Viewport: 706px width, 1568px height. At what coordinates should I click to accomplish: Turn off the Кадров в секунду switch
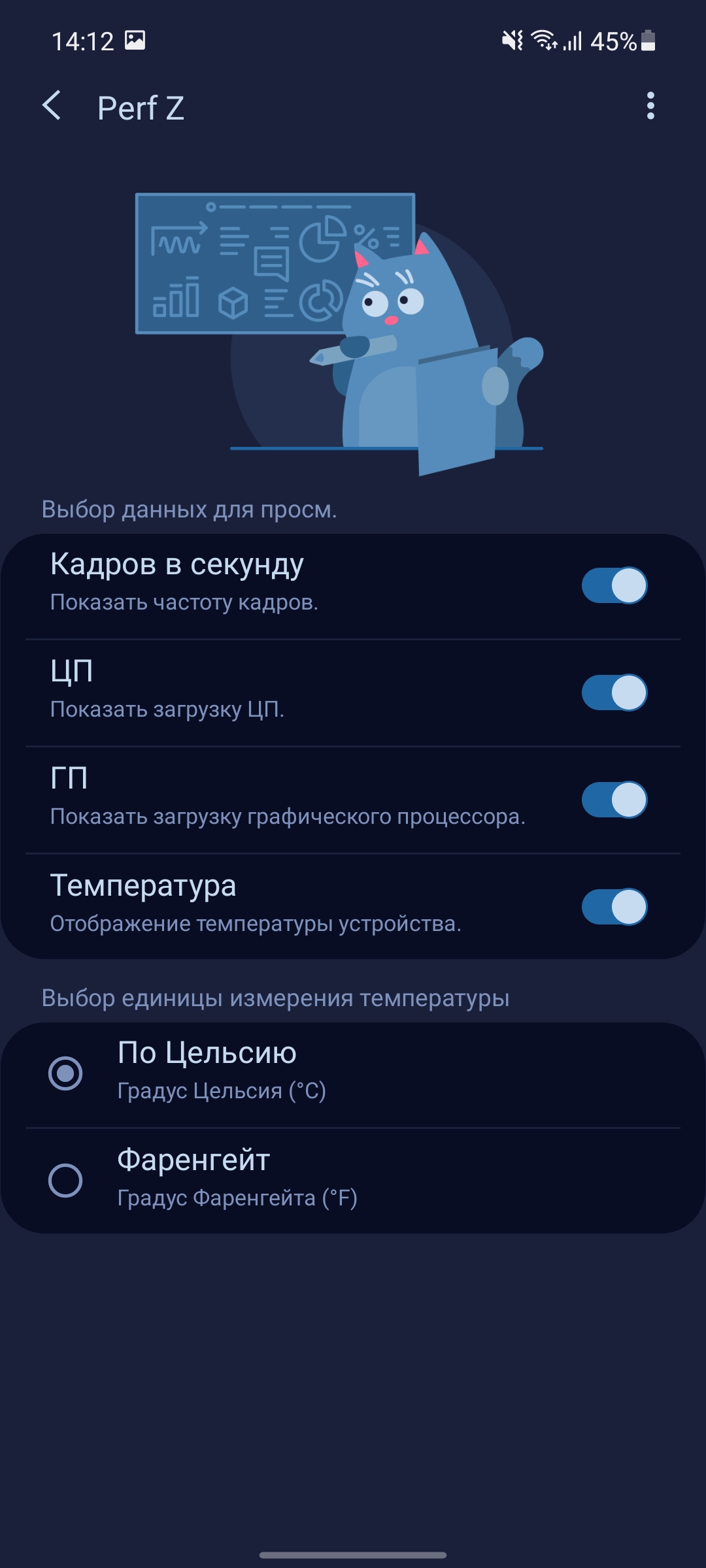(614, 585)
